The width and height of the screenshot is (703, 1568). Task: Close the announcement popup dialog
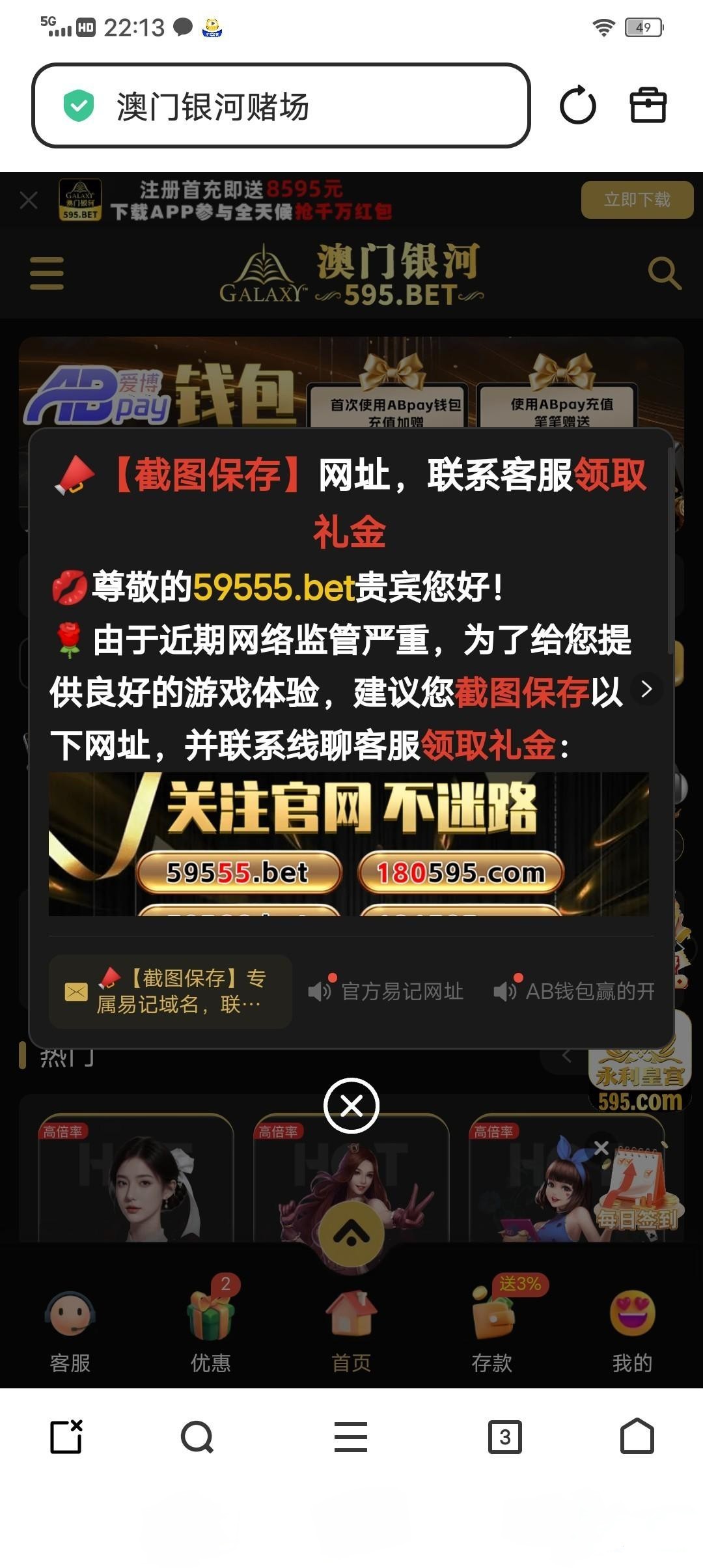351,1106
